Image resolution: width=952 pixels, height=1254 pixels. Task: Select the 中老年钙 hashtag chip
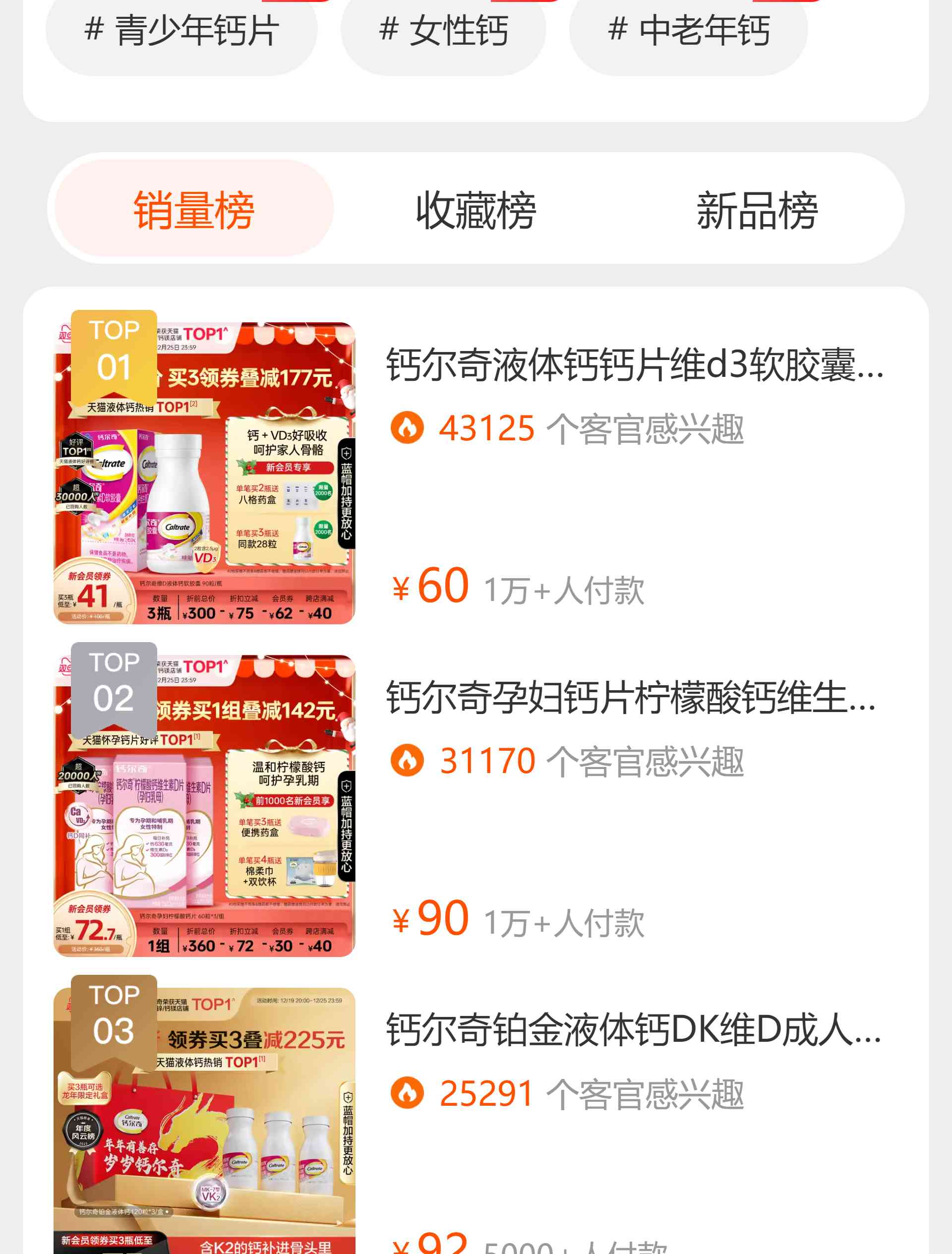click(688, 31)
